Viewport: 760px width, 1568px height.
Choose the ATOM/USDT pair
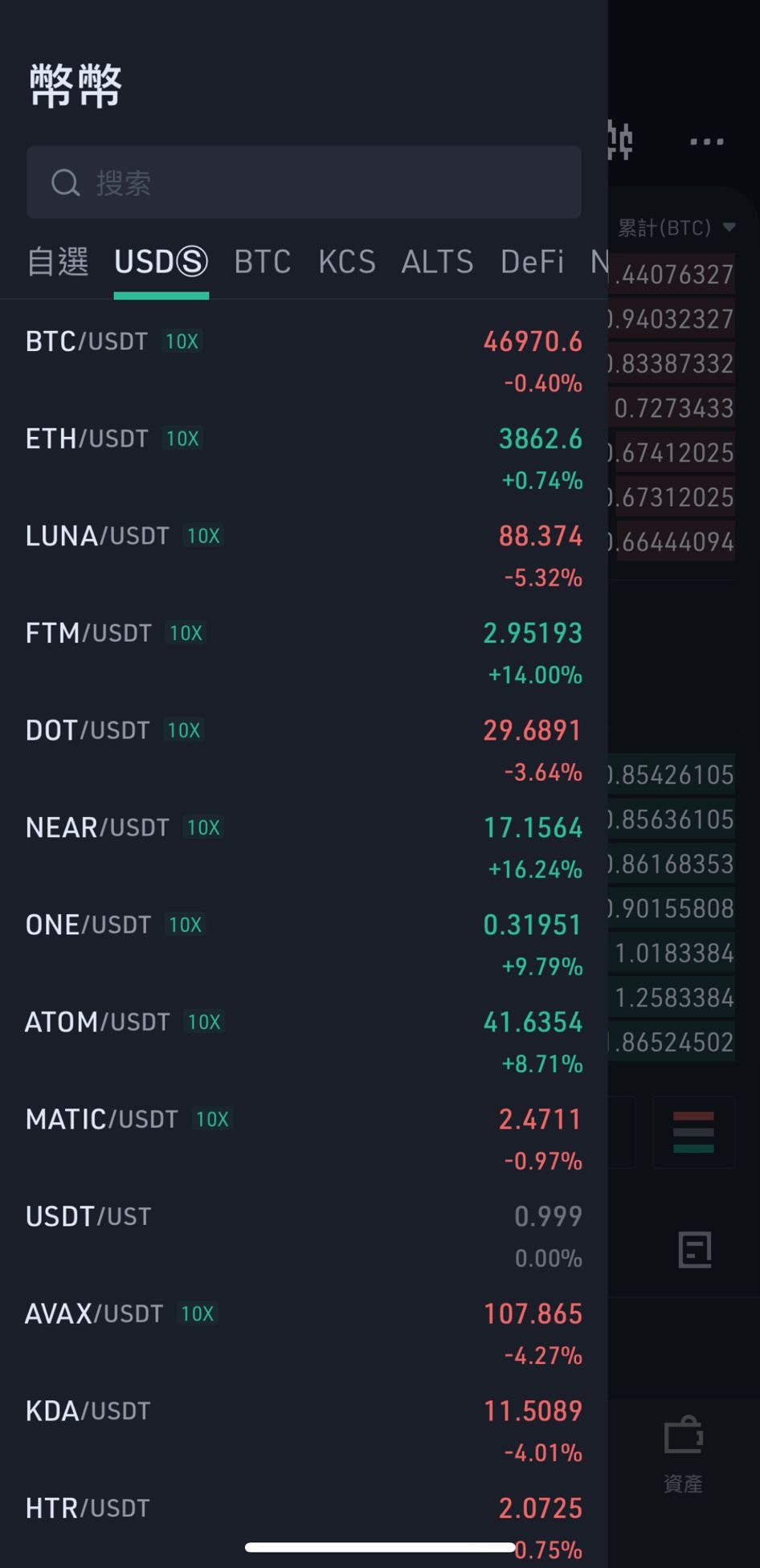pos(304,1040)
